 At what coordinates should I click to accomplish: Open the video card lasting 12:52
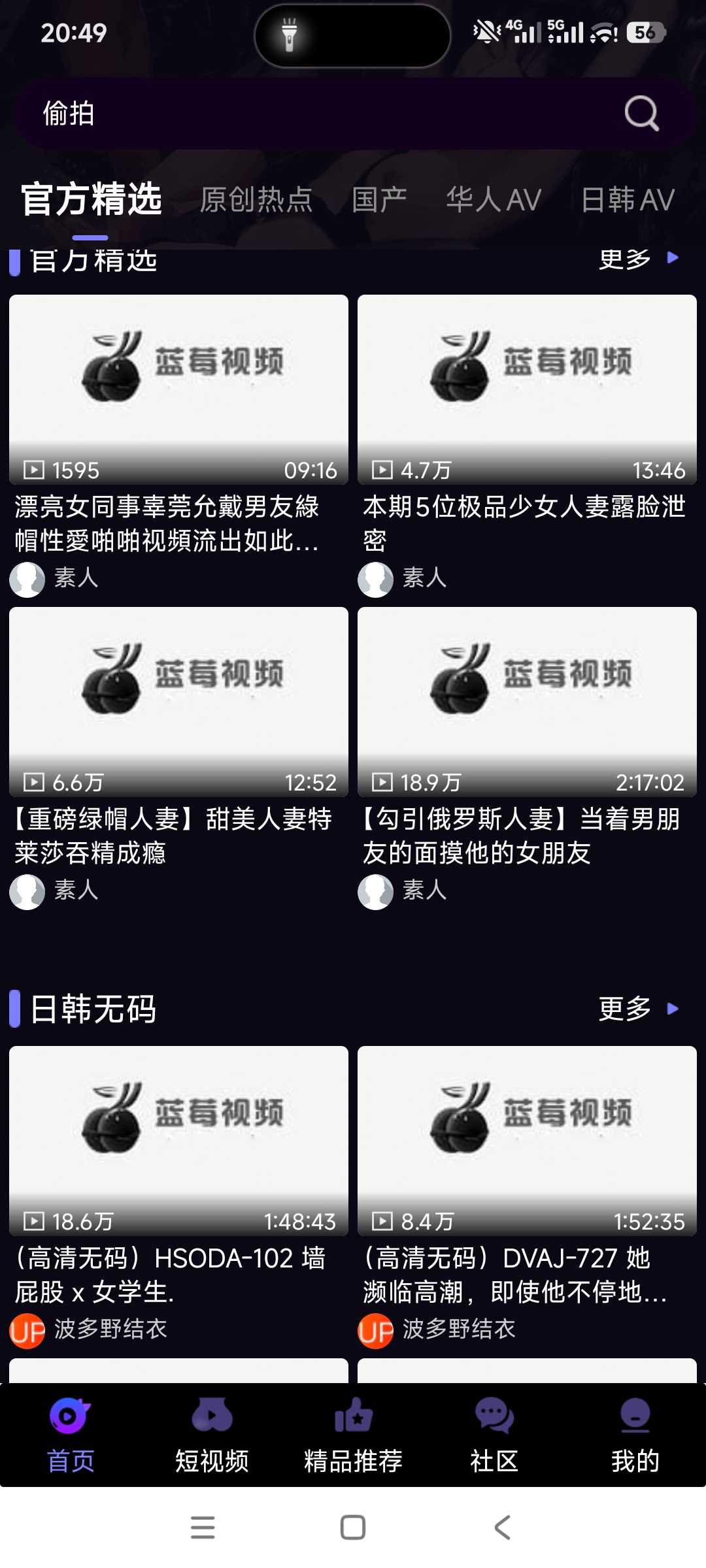click(178, 702)
